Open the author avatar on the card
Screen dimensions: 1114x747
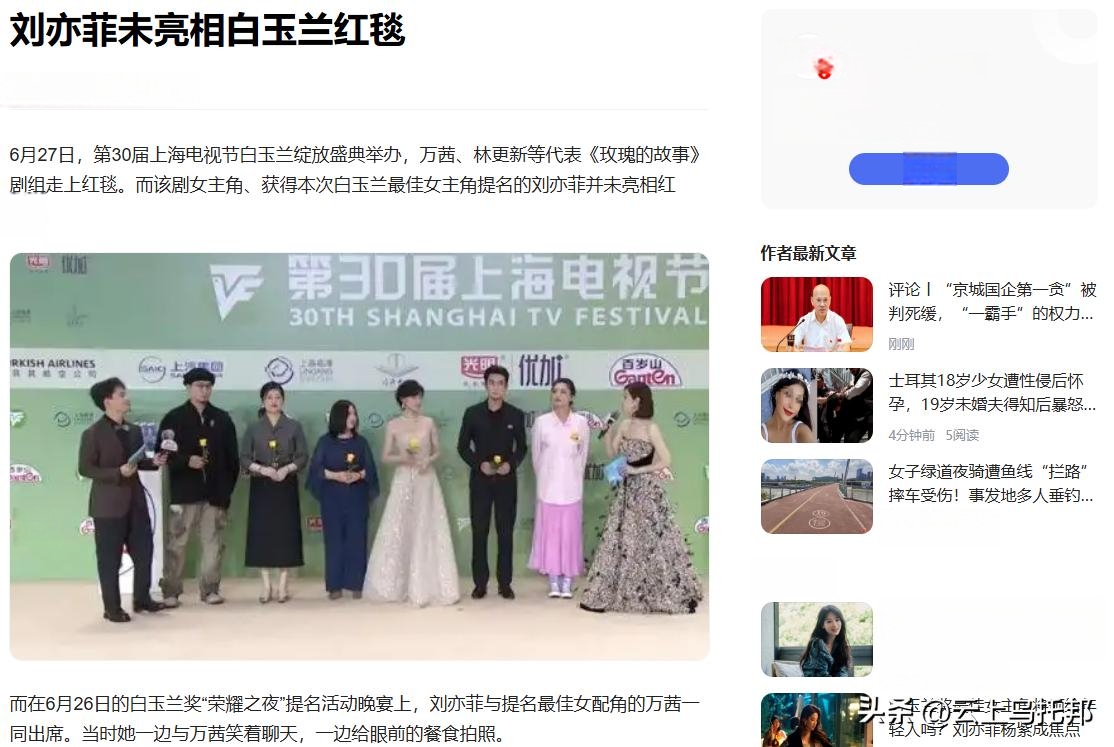[x=823, y=68]
